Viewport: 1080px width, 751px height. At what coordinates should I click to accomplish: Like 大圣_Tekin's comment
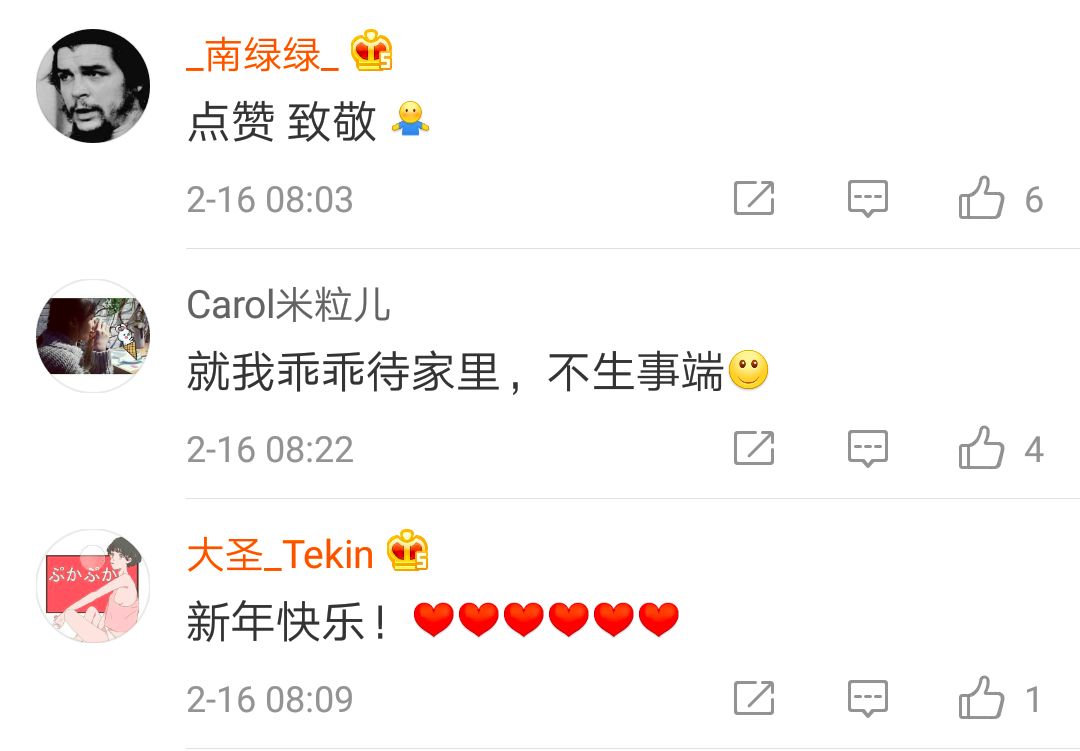(x=982, y=697)
